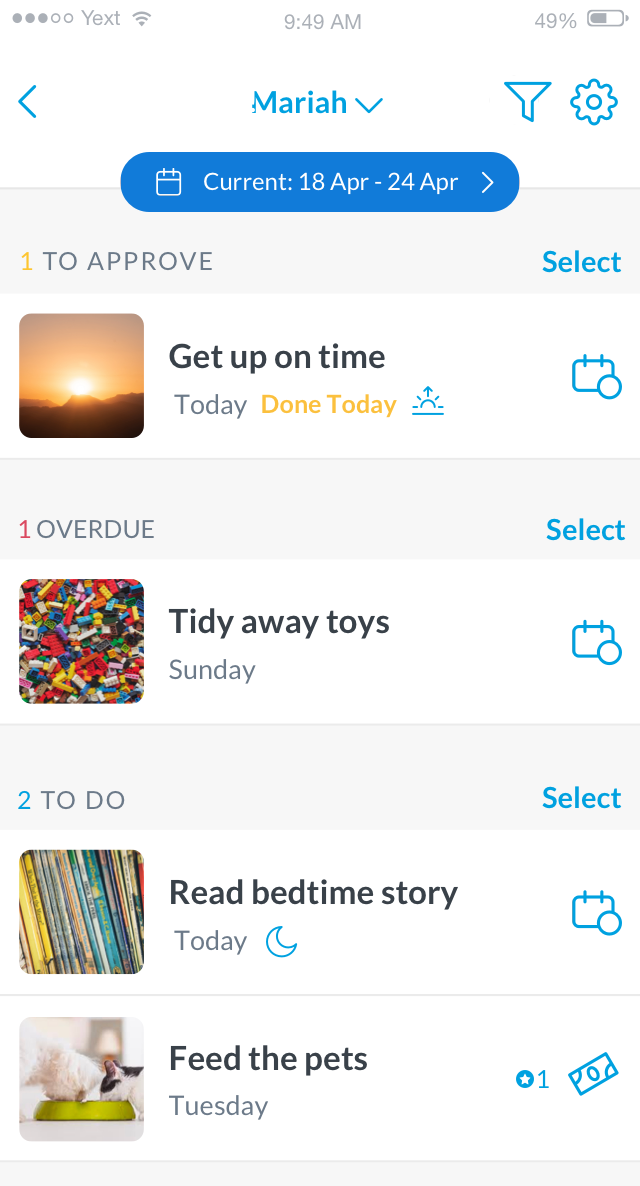Open the Read bedtime story task

313,893
